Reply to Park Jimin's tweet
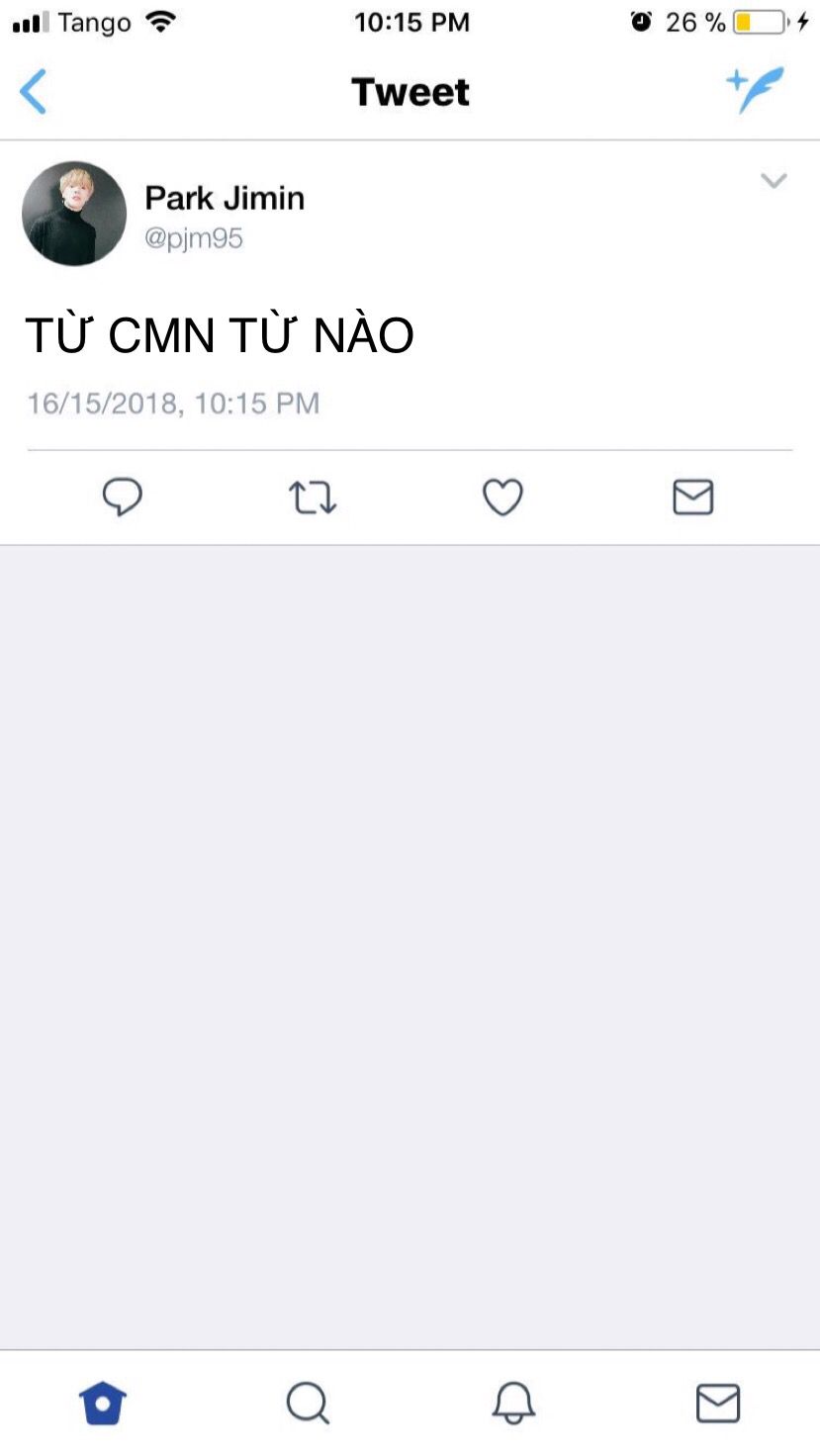This screenshot has height=1456, width=820. point(123,497)
